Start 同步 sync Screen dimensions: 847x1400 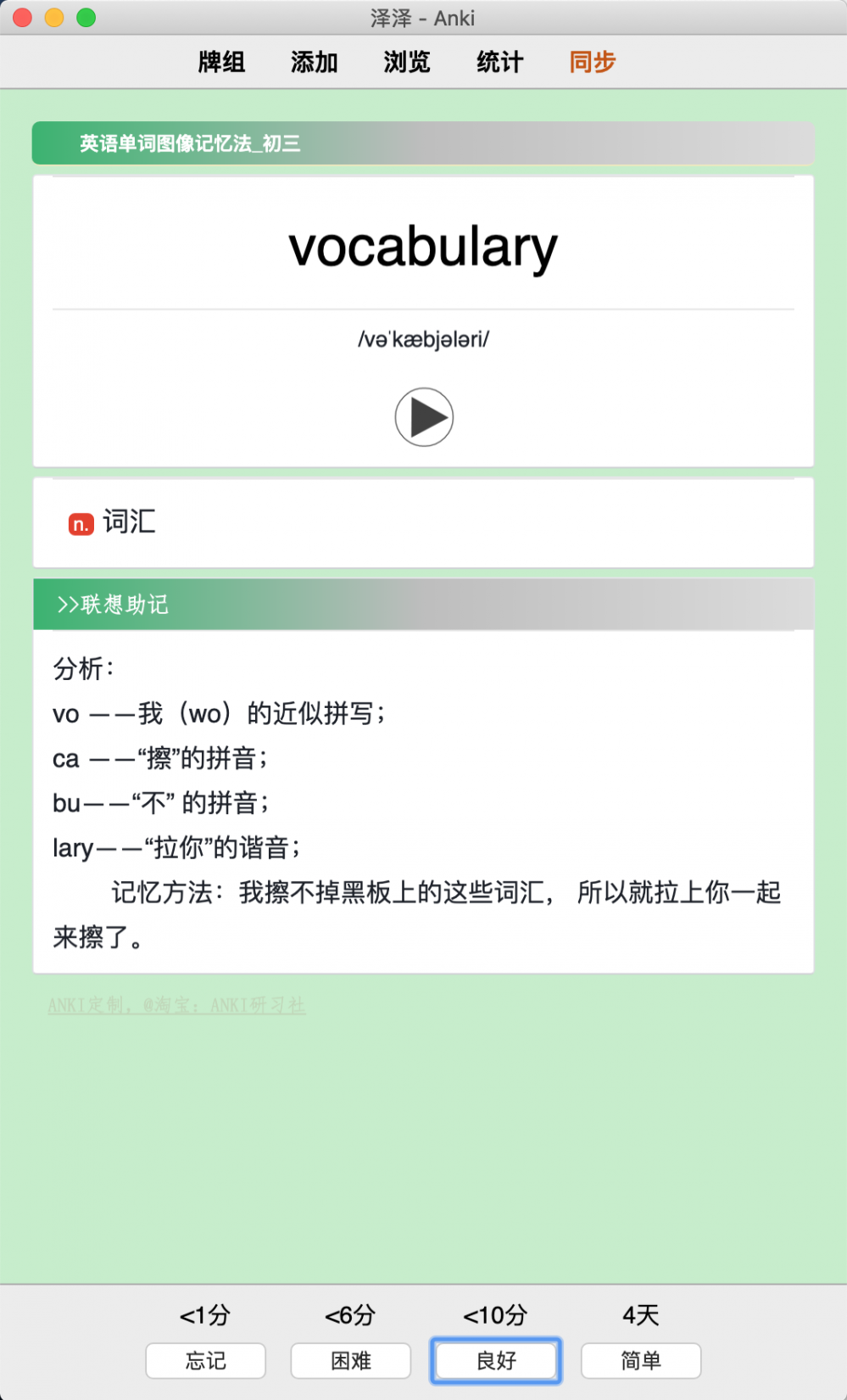click(x=592, y=62)
